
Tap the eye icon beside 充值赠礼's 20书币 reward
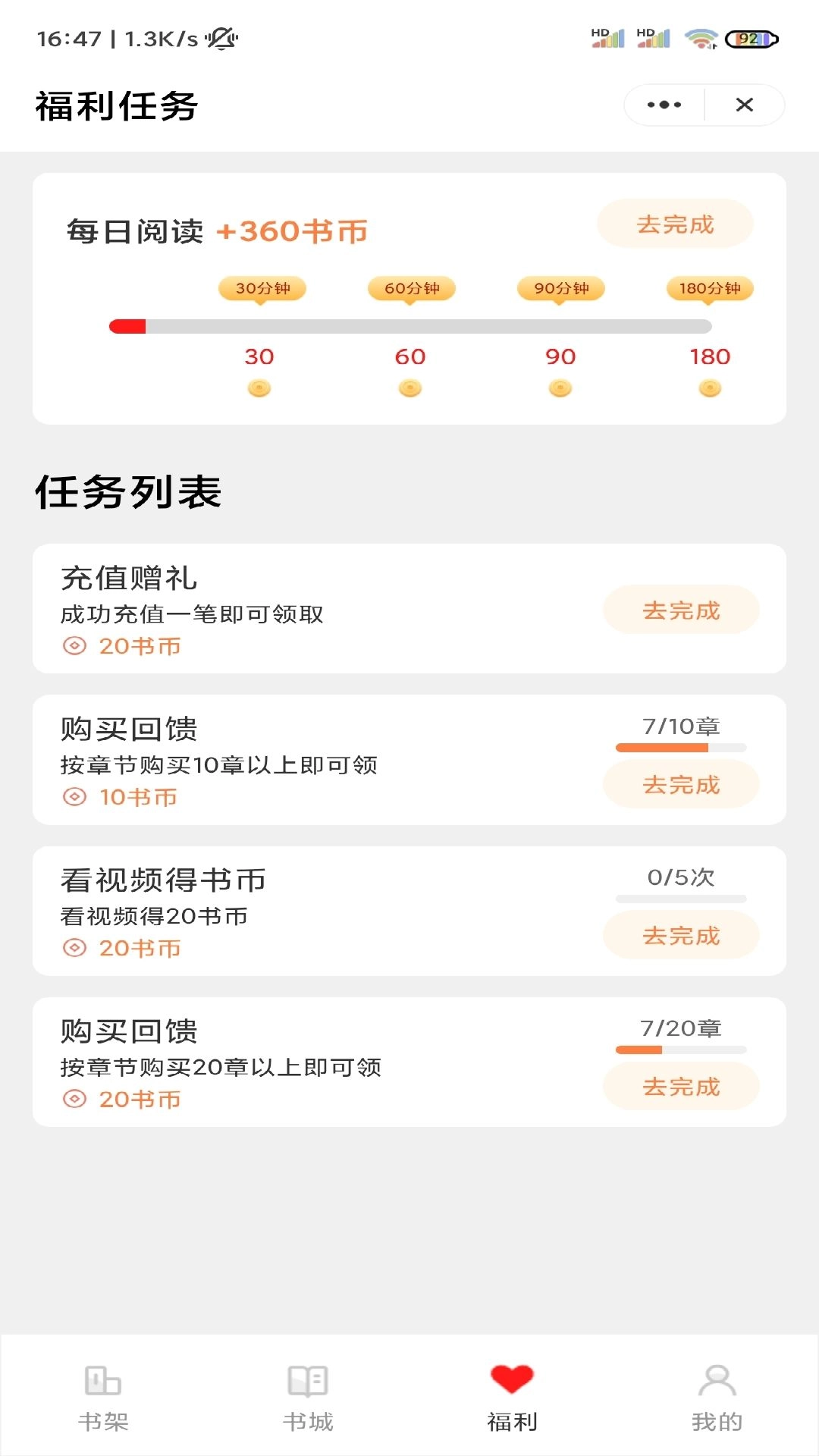coord(74,646)
